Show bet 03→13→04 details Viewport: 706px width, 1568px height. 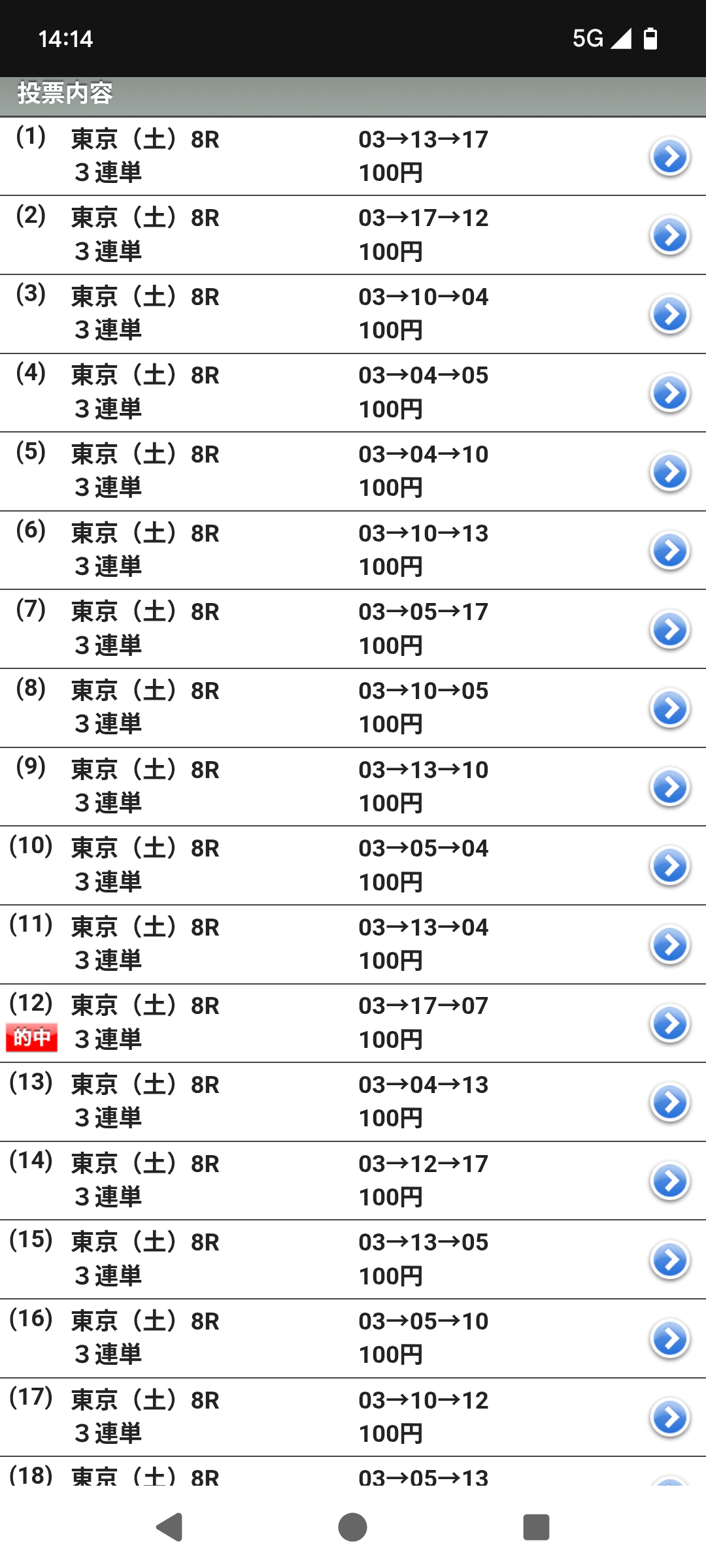coord(670,945)
